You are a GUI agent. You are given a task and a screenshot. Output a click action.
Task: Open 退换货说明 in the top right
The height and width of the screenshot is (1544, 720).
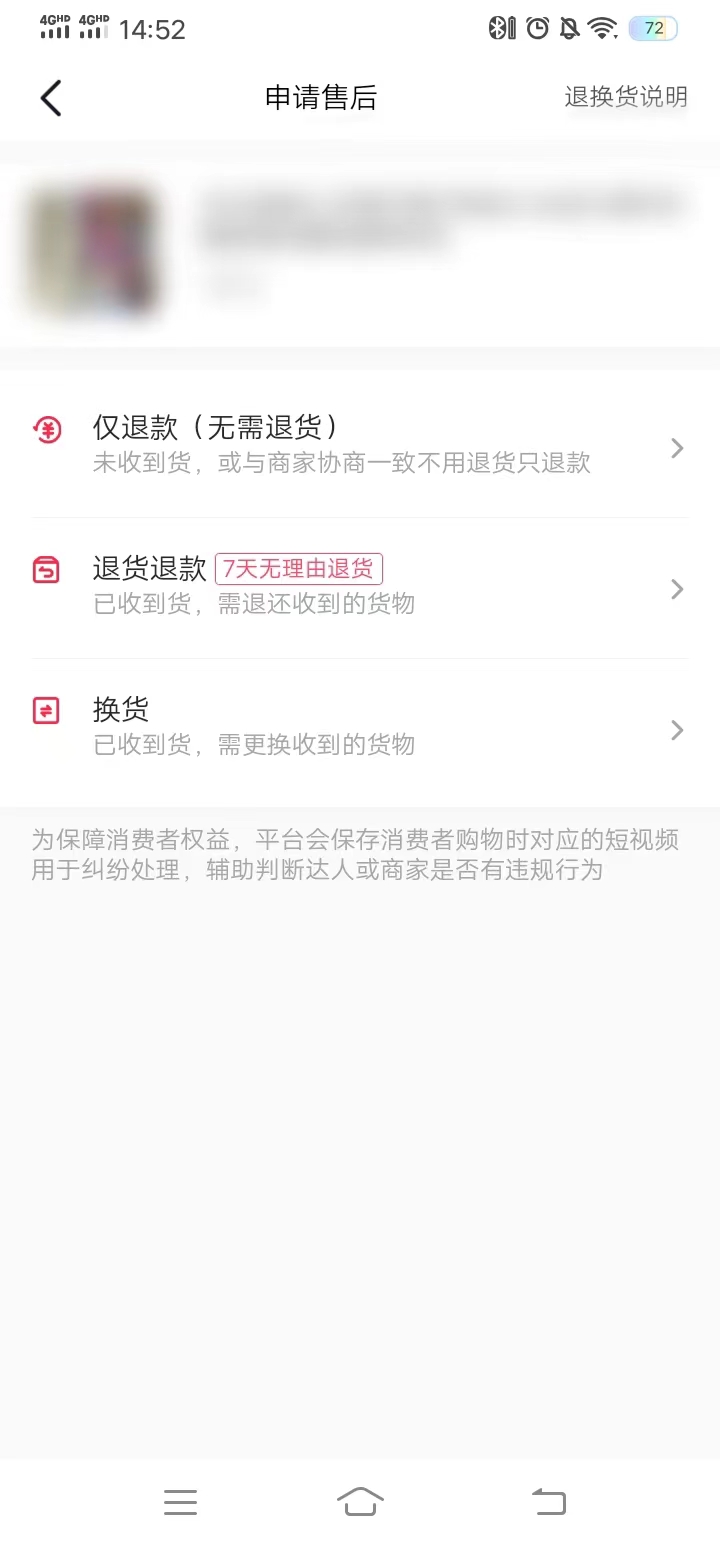[x=626, y=97]
